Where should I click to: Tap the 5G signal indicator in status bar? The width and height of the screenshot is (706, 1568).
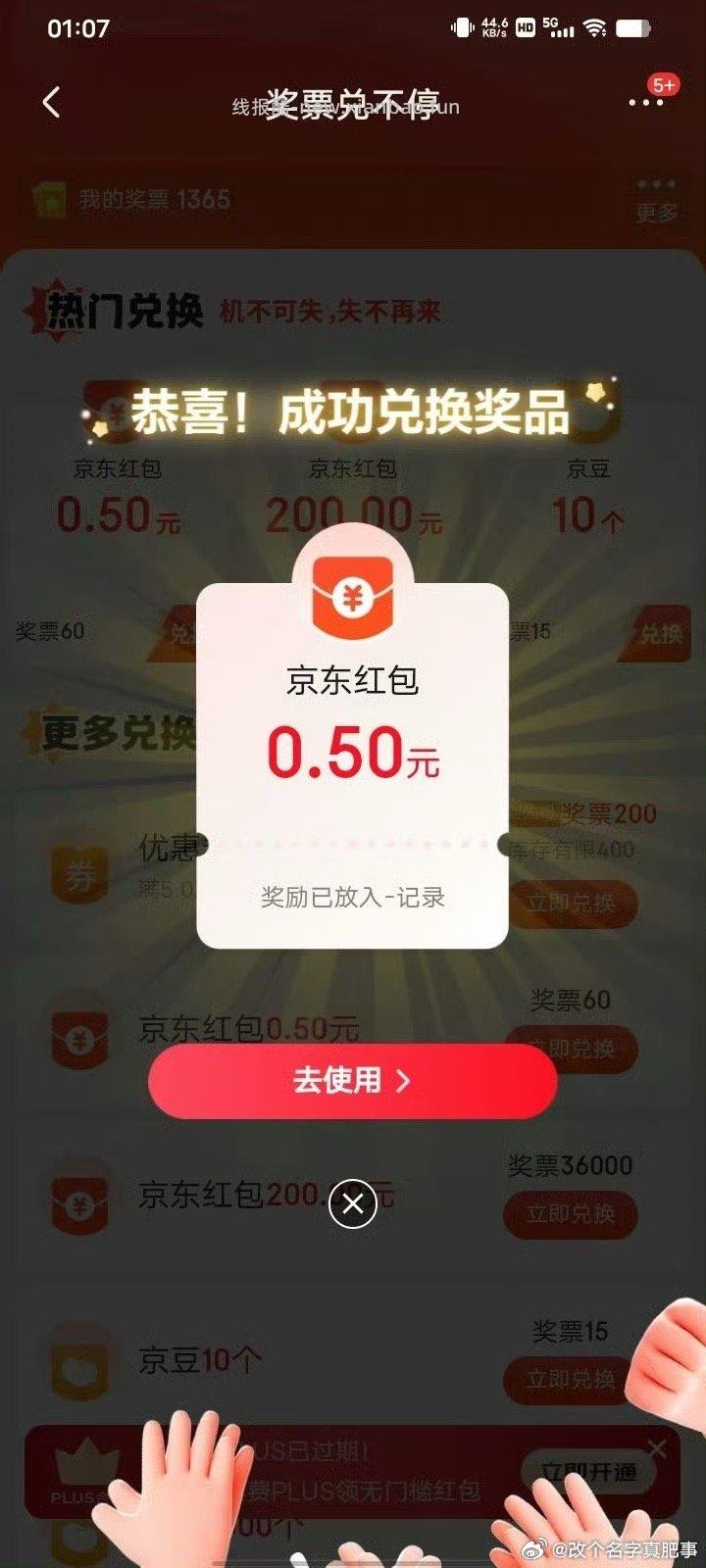pos(560,27)
